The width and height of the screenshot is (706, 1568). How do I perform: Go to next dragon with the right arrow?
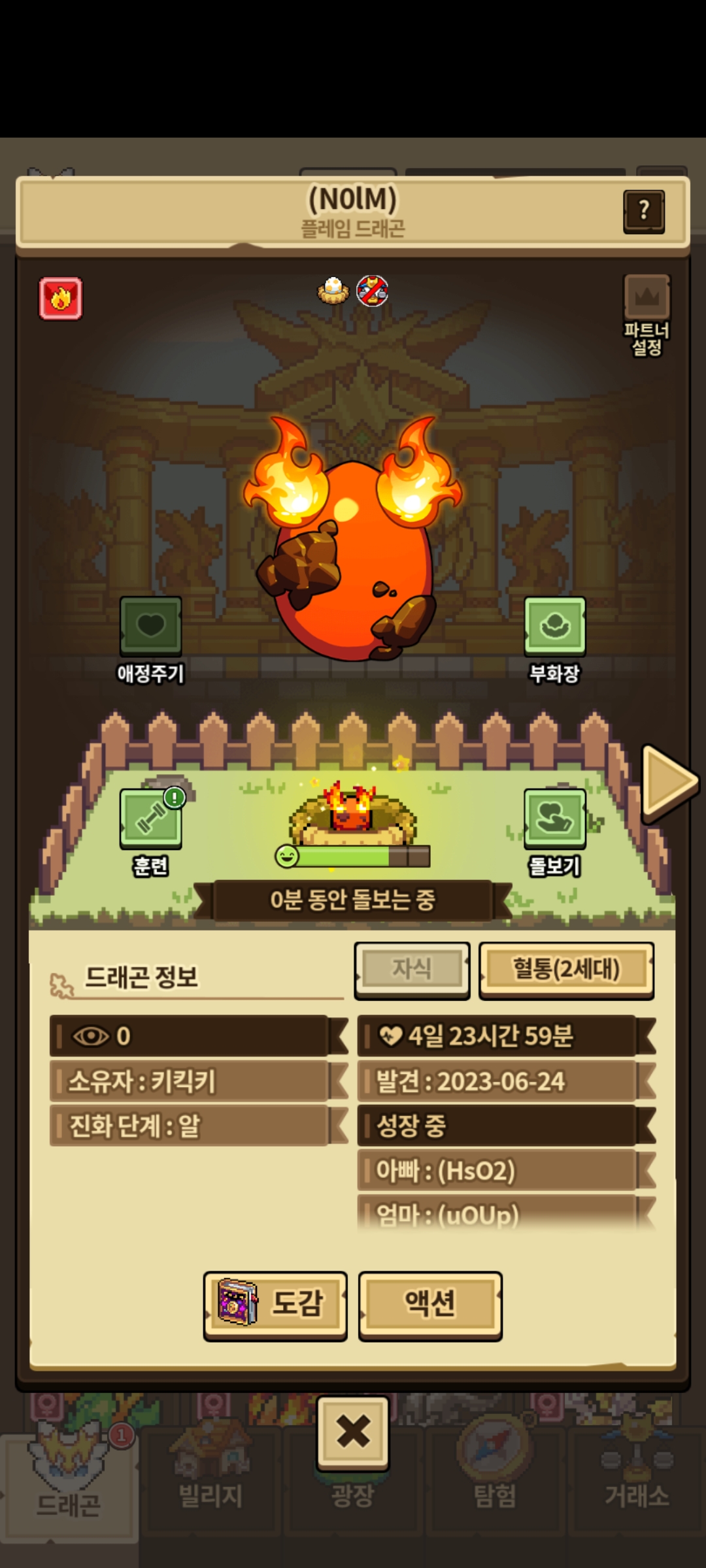(x=671, y=782)
